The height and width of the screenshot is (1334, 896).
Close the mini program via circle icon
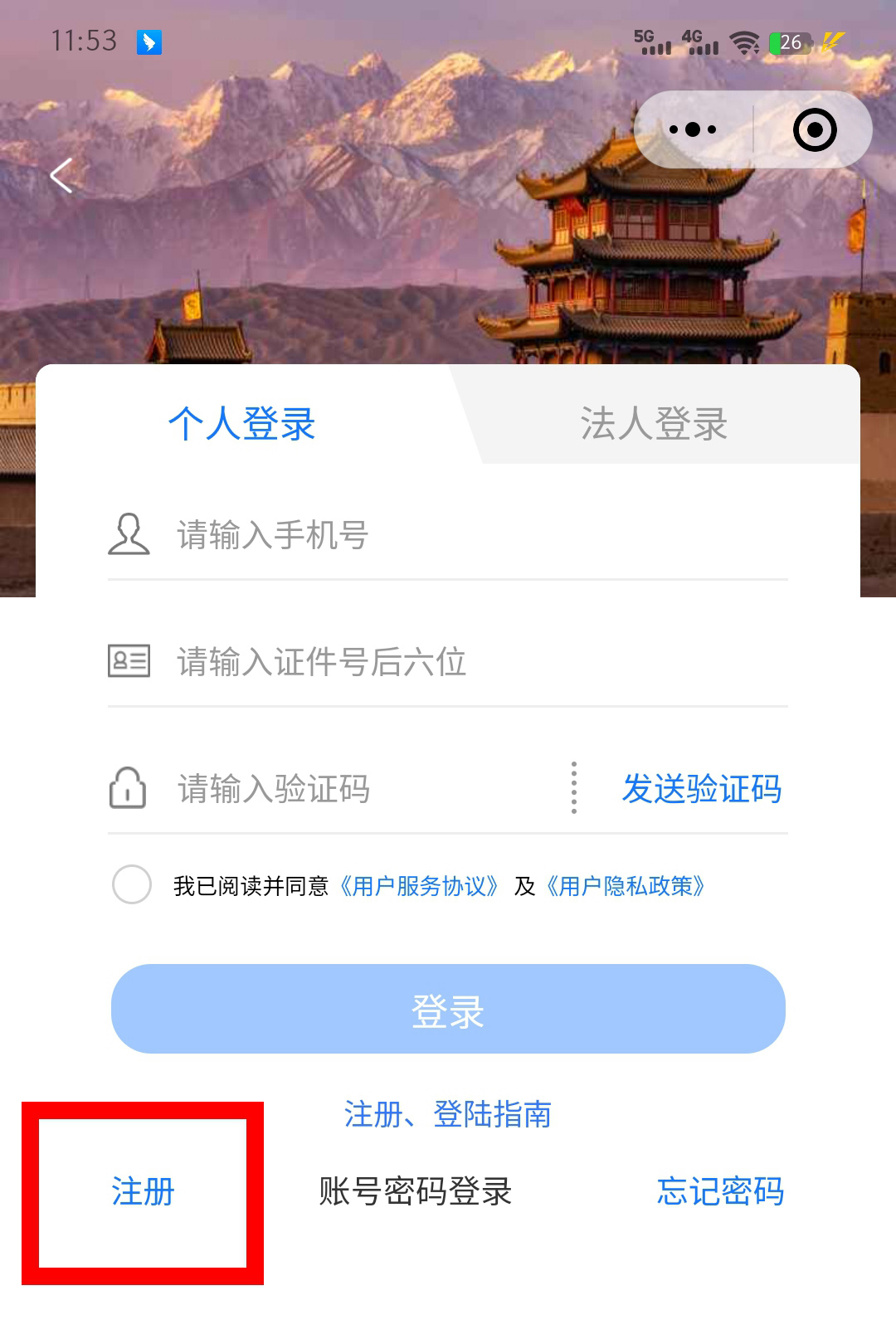click(x=814, y=129)
